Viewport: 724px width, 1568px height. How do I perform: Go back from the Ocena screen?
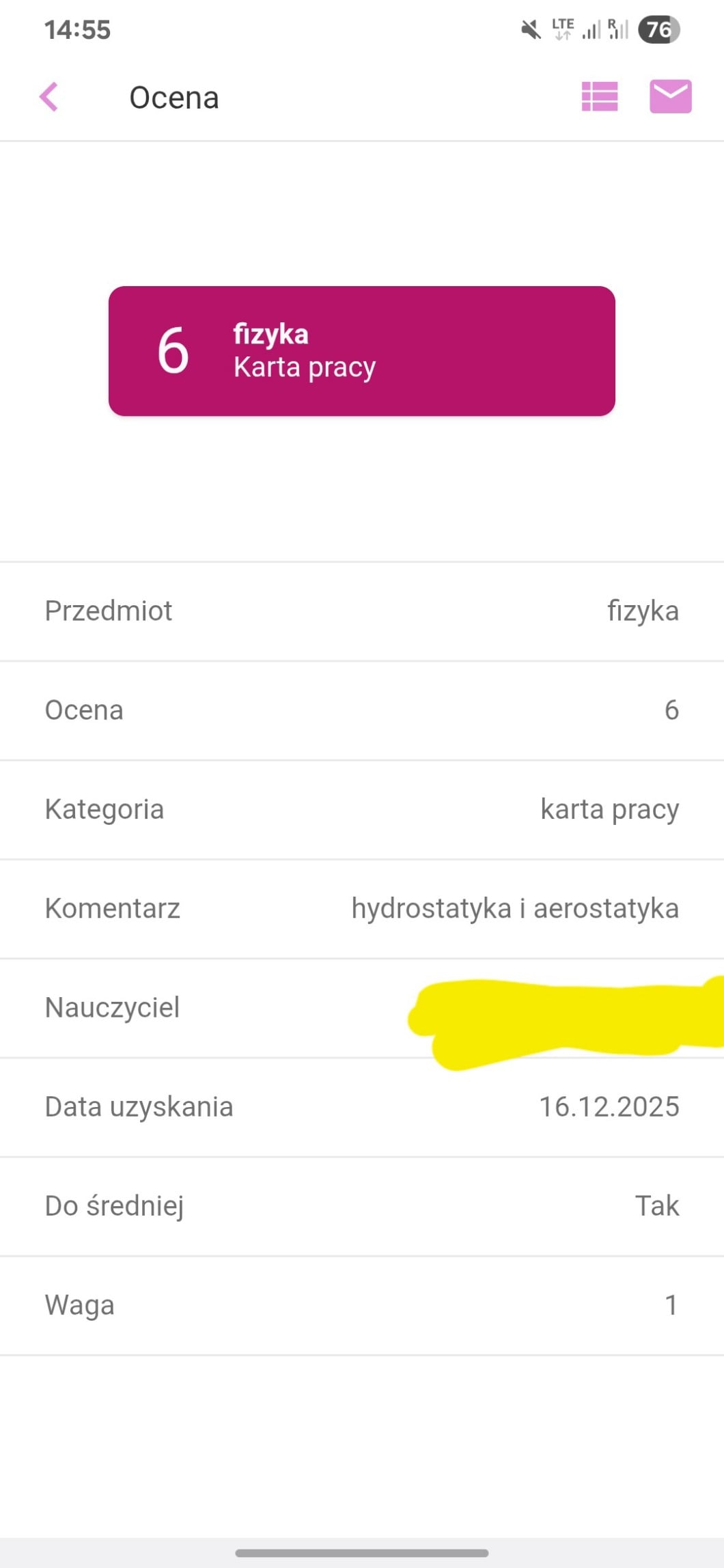point(48,97)
